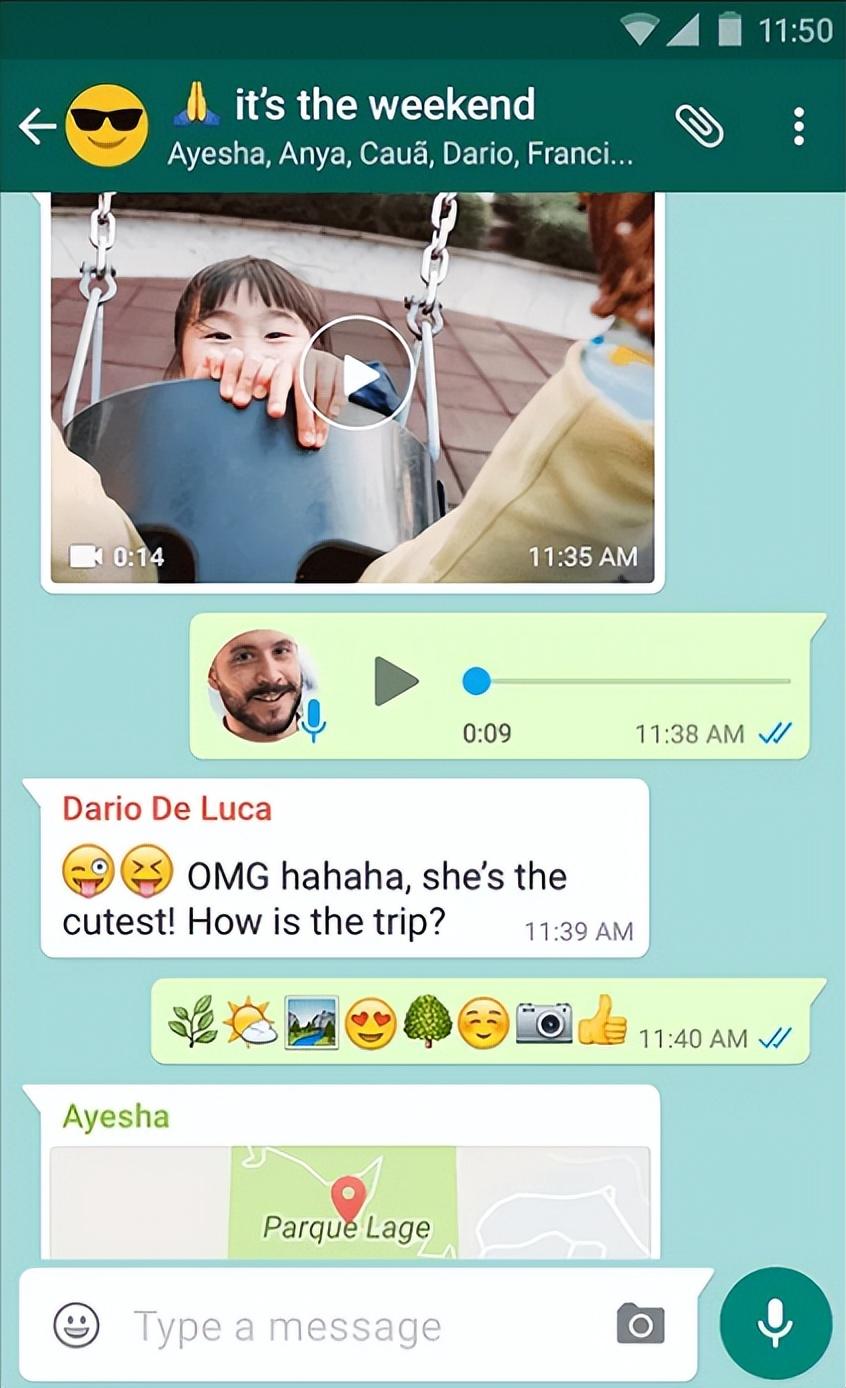
Task: Tap the voice message progress slider
Action: tap(630, 682)
